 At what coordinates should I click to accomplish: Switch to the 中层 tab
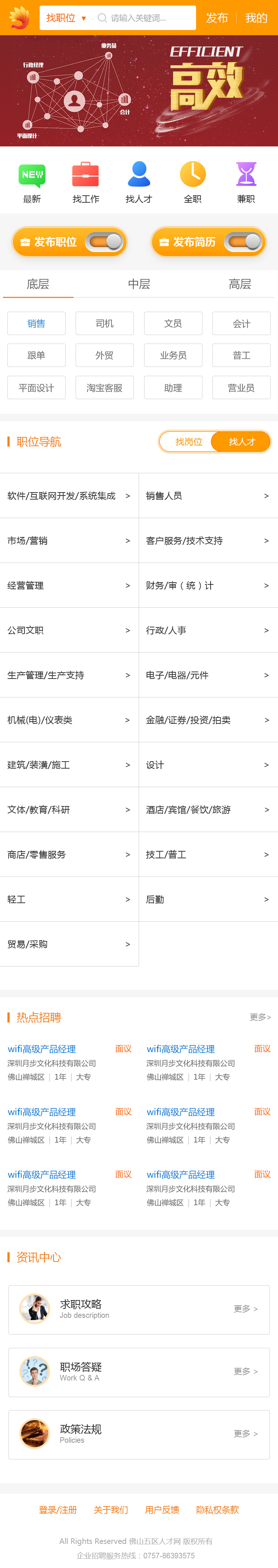[x=139, y=284]
